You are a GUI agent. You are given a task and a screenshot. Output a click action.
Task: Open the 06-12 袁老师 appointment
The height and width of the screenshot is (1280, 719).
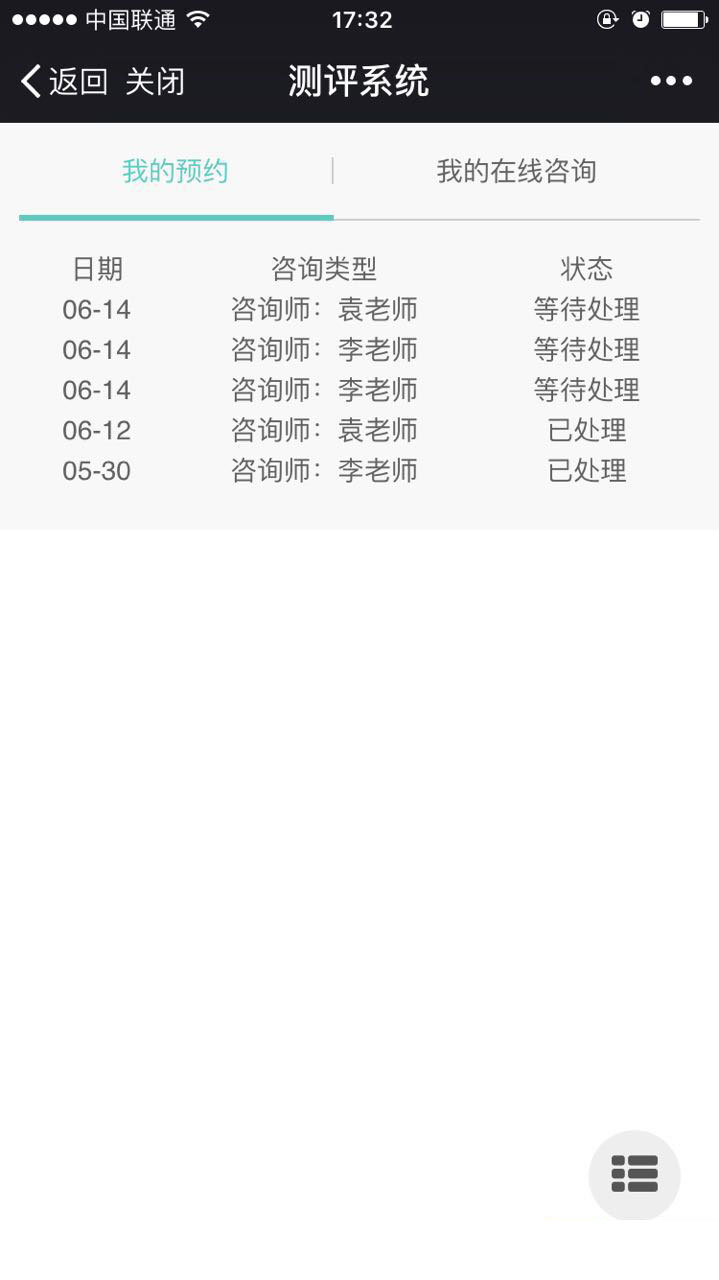pyautogui.click(x=351, y=430)
